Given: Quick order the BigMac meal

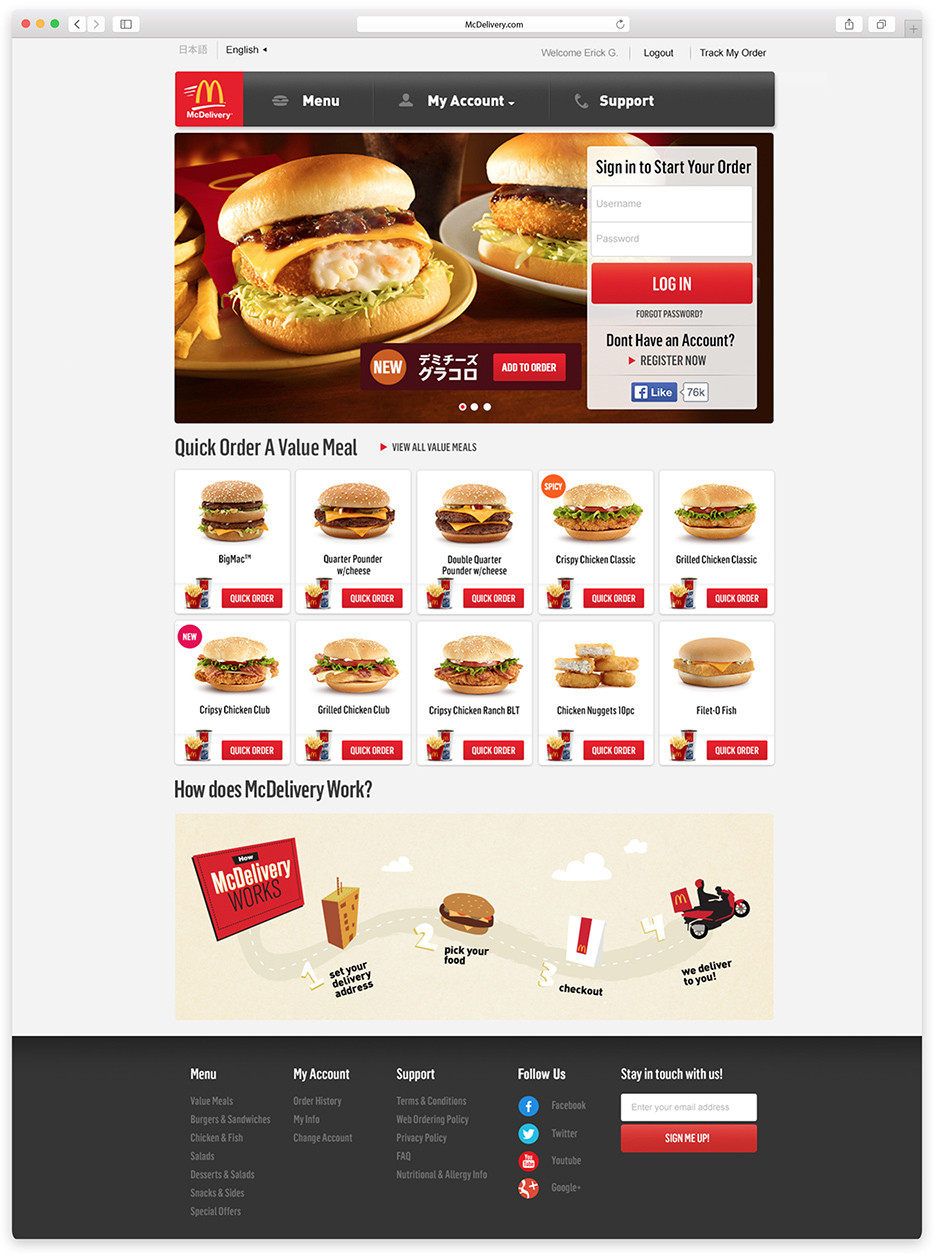Looking at the screenshot, I should click(251, 598).
